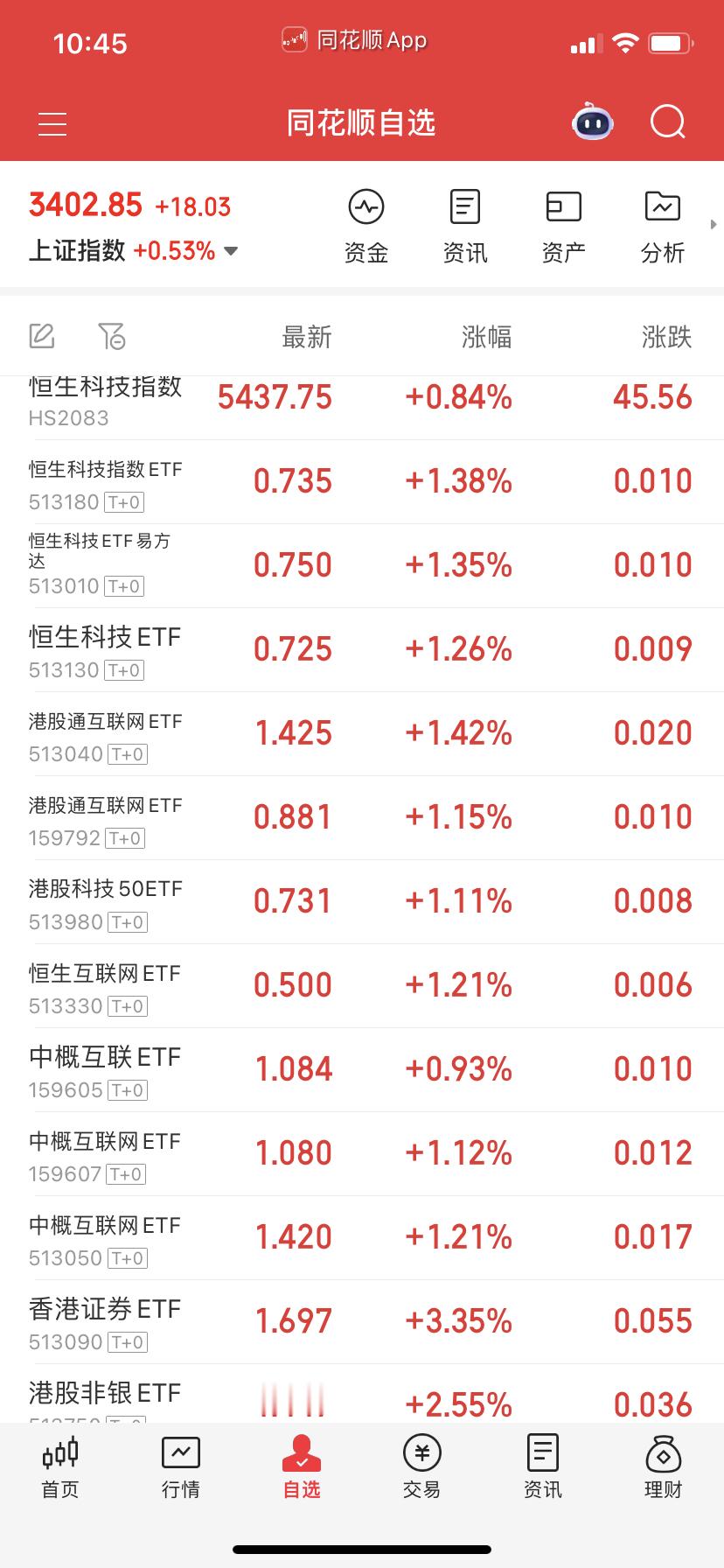
Task: Open the 资产 shortcut
Action: (563, 226)
